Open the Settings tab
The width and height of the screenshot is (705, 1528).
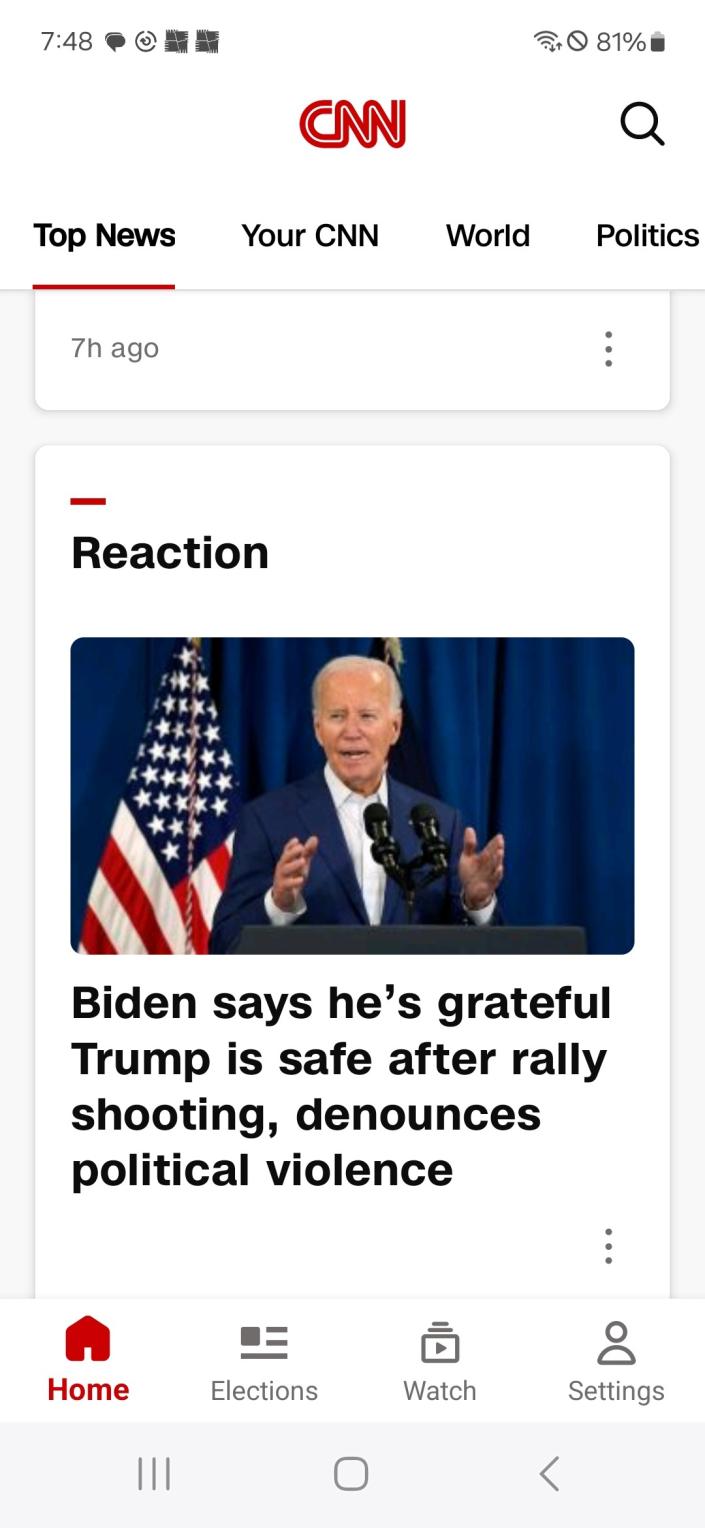tap(616, 1361)
